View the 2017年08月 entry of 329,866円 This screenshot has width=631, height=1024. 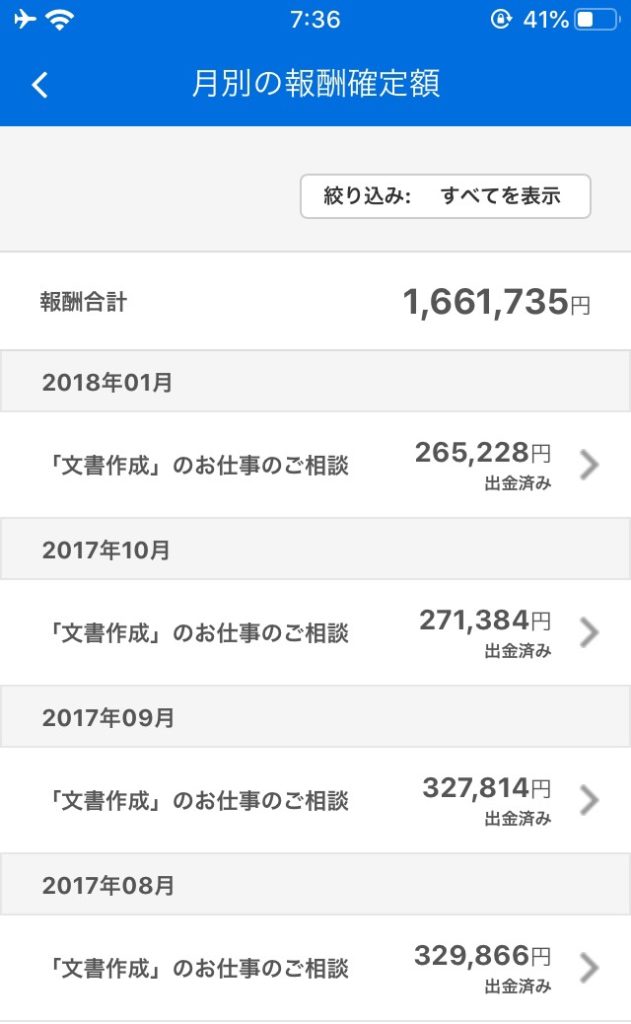click(316, 968)
